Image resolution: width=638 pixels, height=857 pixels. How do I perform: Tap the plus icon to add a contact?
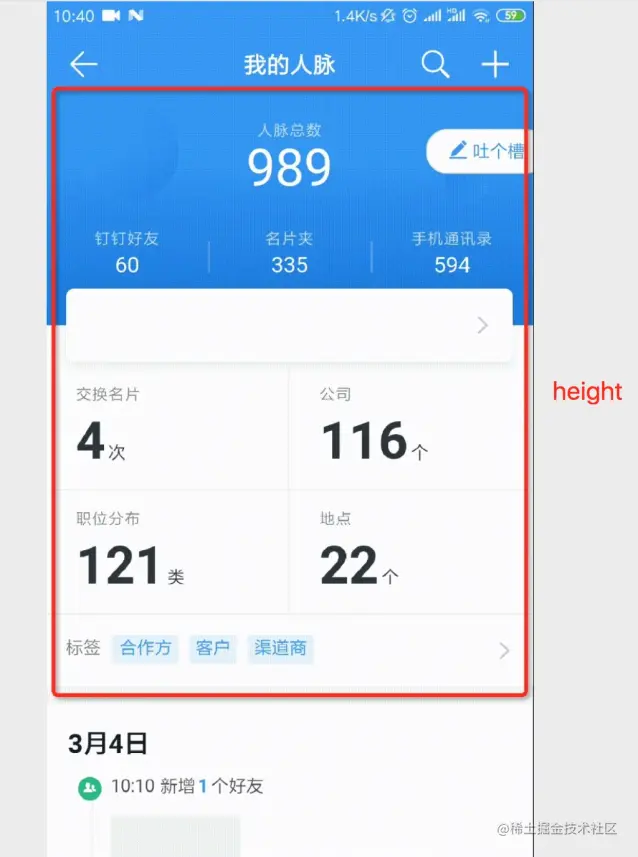click(x=495, y=65)
